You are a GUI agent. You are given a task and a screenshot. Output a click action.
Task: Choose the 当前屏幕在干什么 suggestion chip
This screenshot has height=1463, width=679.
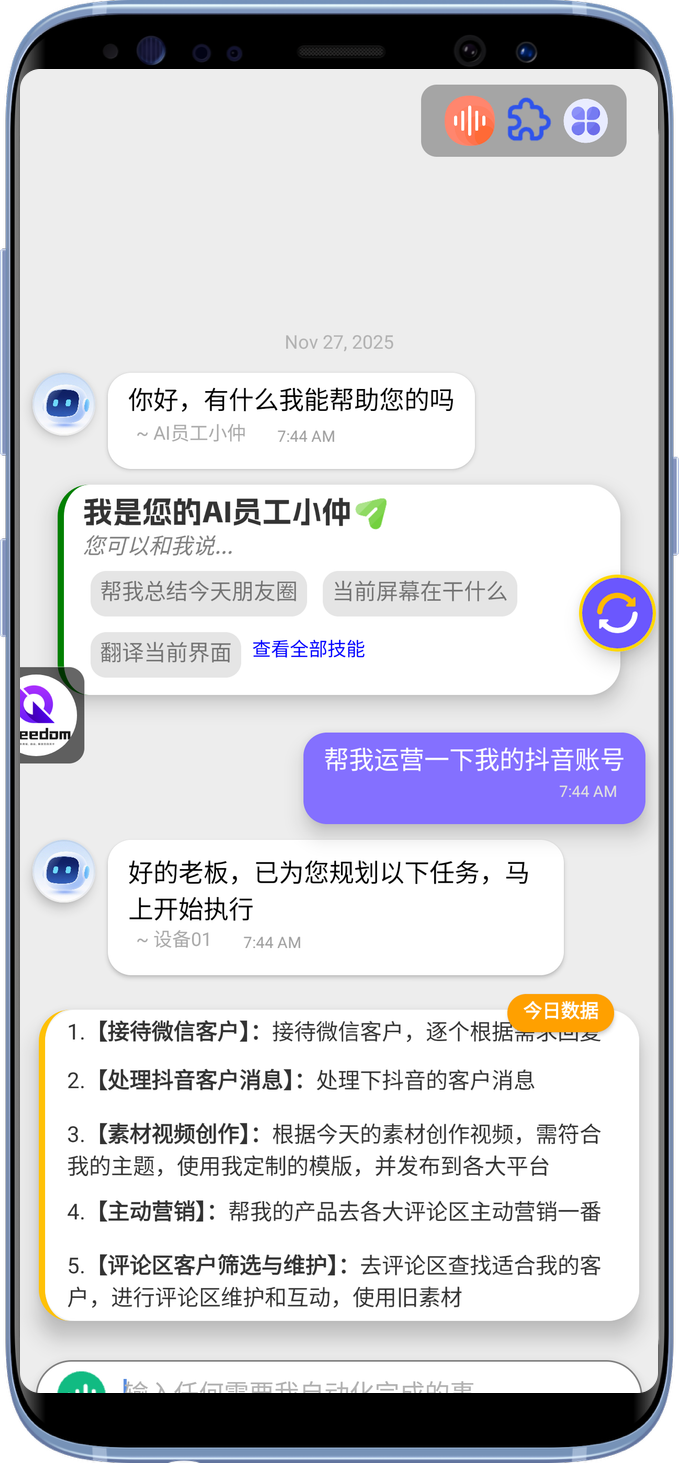pyautogui.click(x=419, y=592)
